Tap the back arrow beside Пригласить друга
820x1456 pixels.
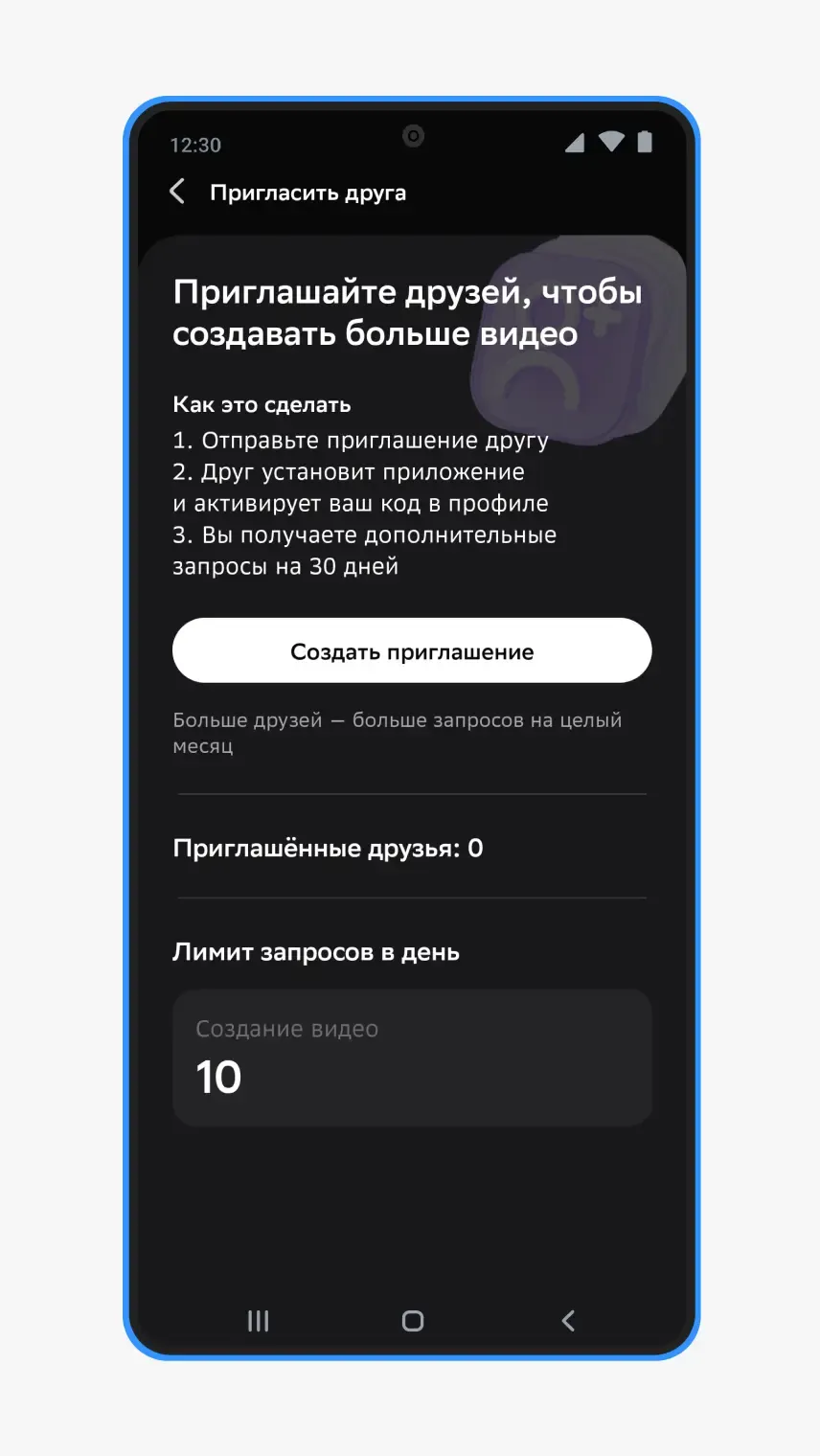click(x=177, y=192)
